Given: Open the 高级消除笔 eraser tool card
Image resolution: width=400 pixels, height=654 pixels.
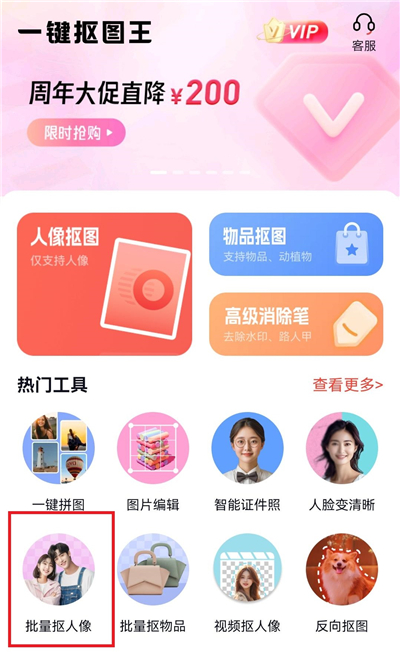Looking at the screenshot, I should [x=296, y=324].
